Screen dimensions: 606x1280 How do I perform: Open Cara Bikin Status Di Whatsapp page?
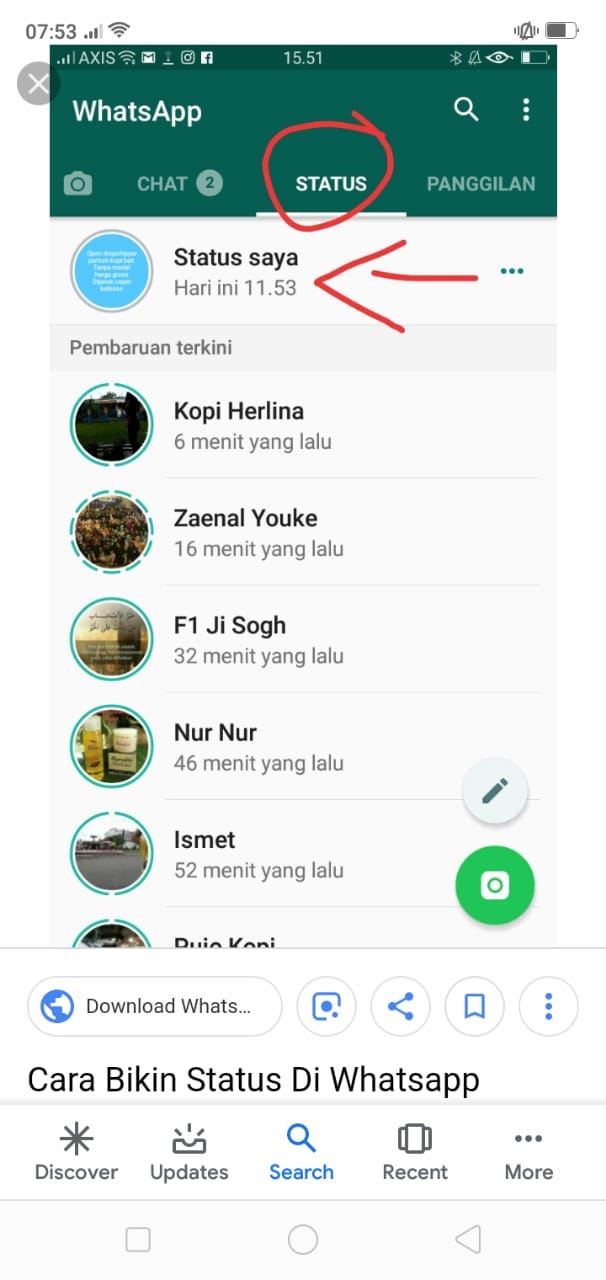click(x=253, y=1079)
